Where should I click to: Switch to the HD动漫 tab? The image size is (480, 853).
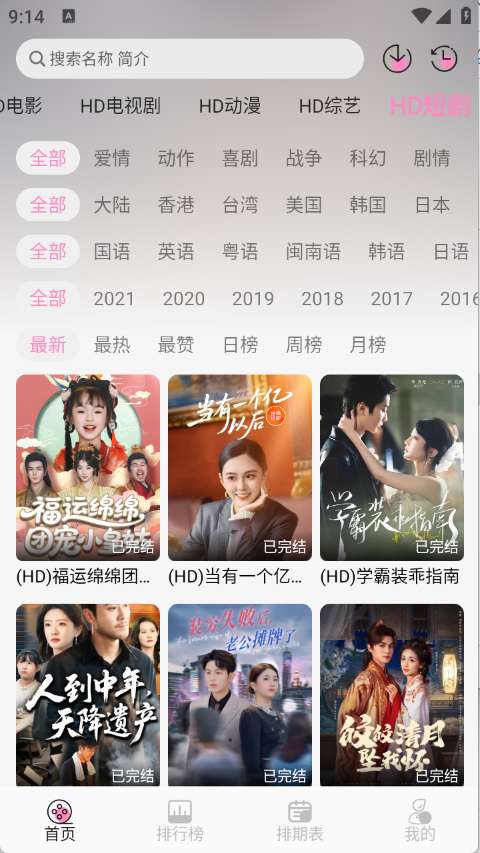[x=230, y=106]
